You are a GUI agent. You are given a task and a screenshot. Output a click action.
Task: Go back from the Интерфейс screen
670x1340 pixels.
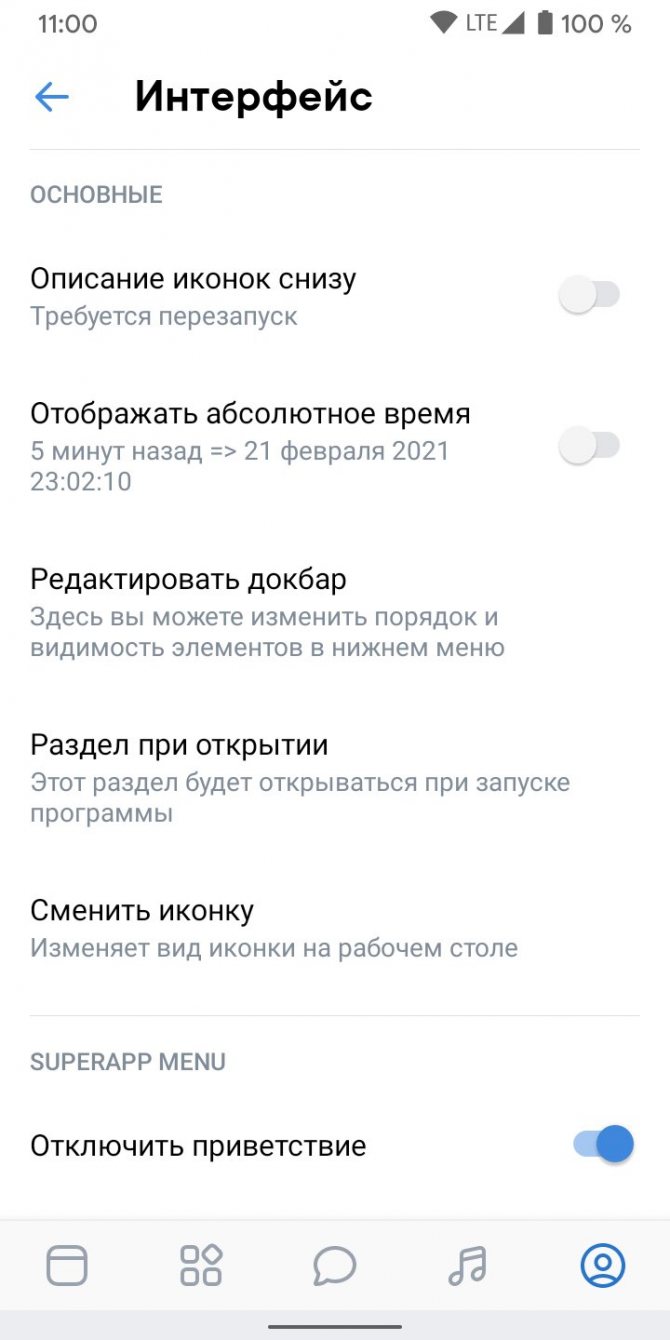point(52,97)
